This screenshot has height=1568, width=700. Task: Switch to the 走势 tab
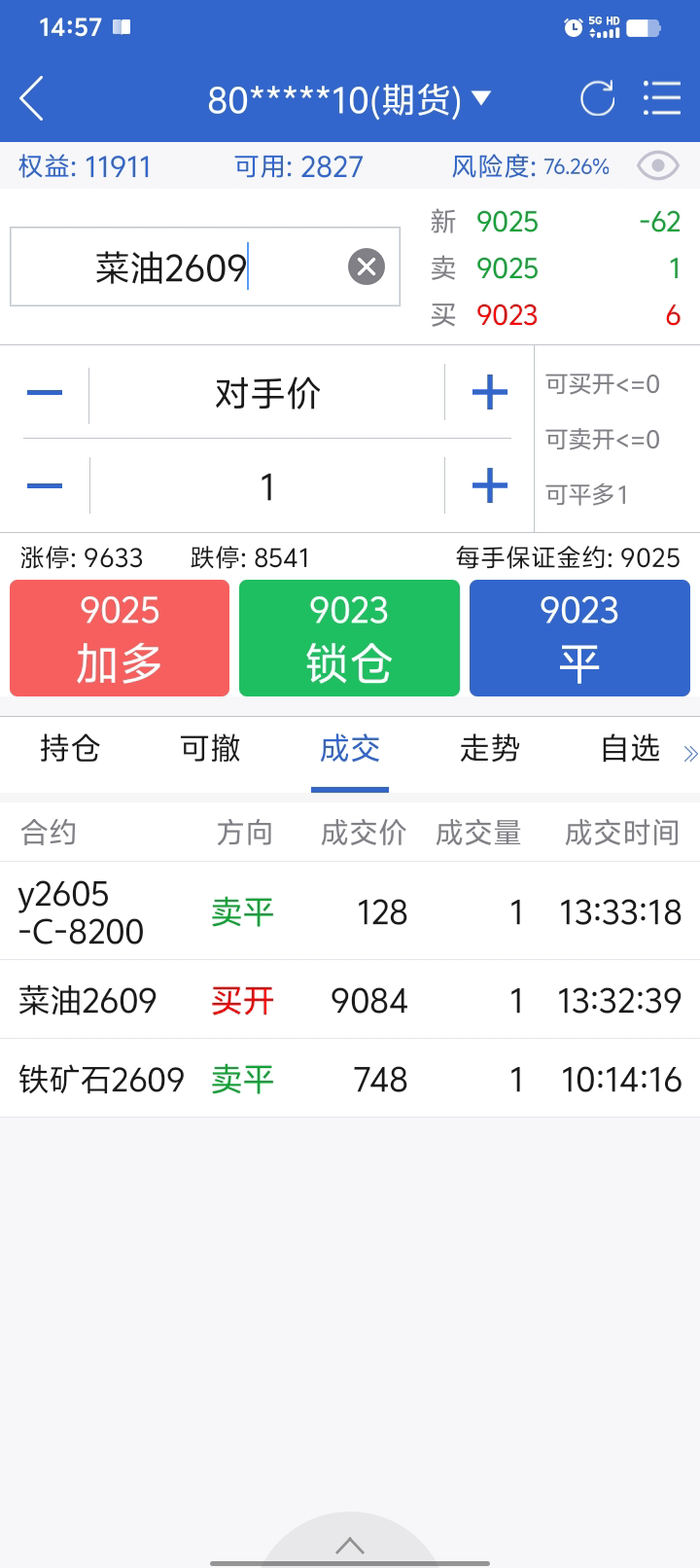click(x=490, y=749)
